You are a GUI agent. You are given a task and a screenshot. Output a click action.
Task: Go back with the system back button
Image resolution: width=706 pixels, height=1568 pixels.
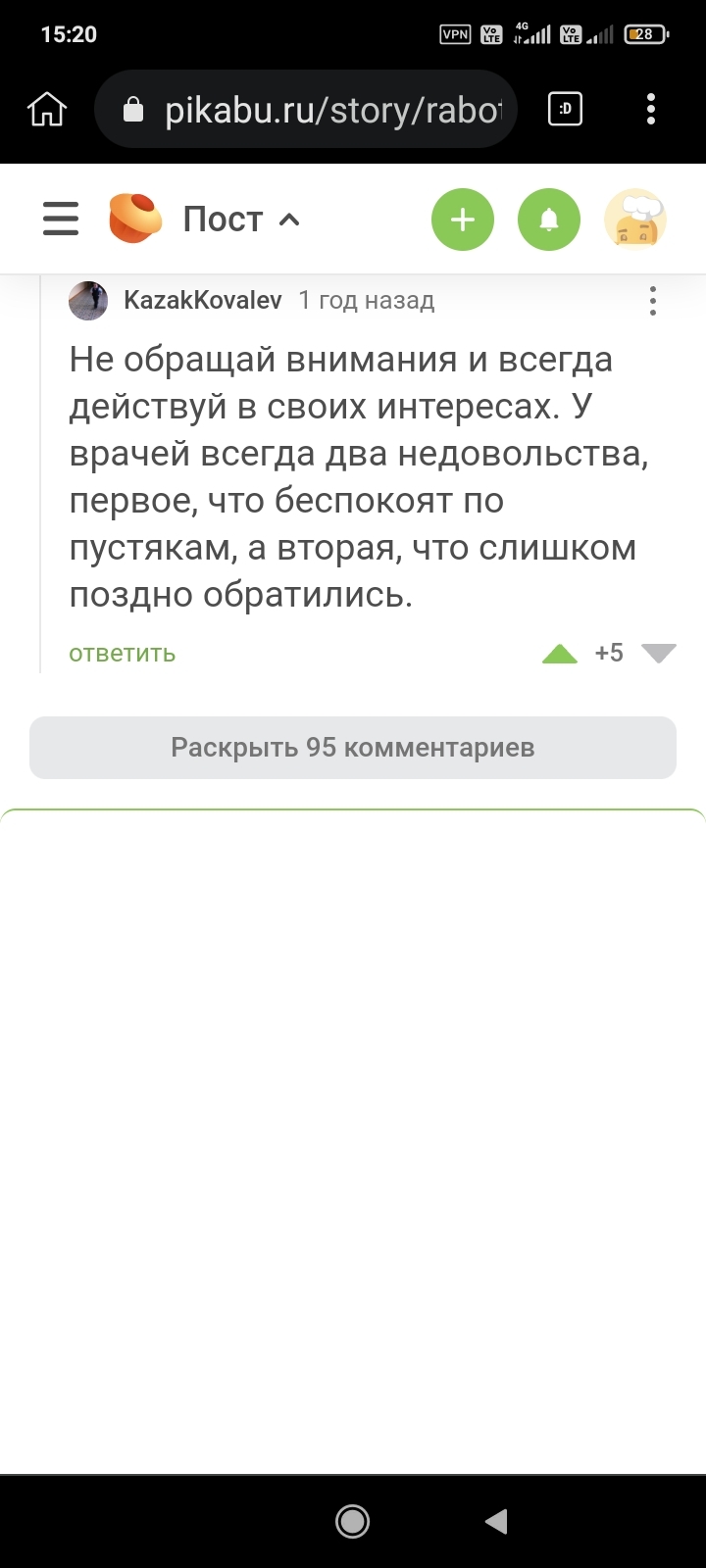pyautogui.click(x=496, y=1521)
